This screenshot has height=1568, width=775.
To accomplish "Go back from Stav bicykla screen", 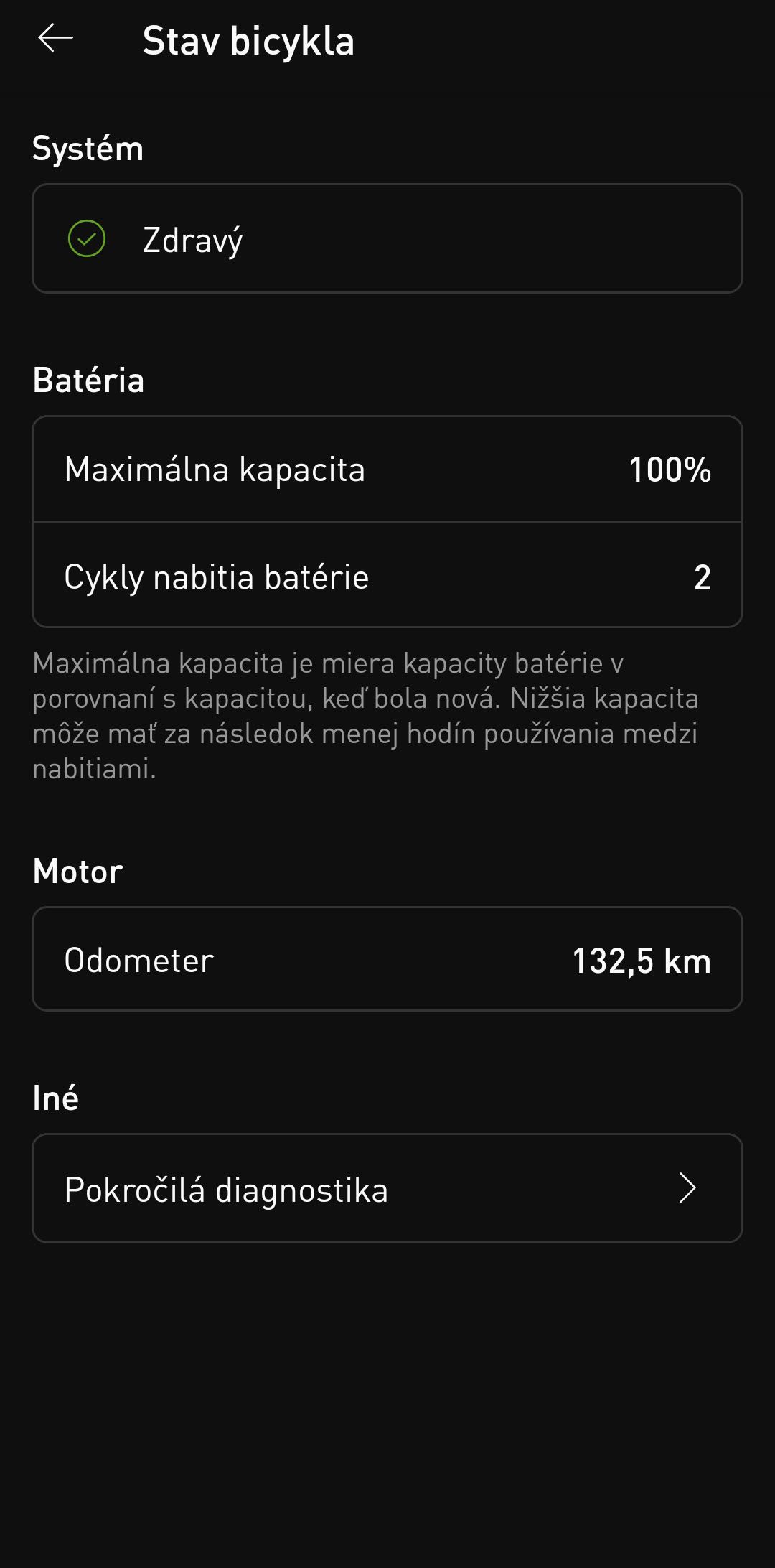I will [55, 39].
